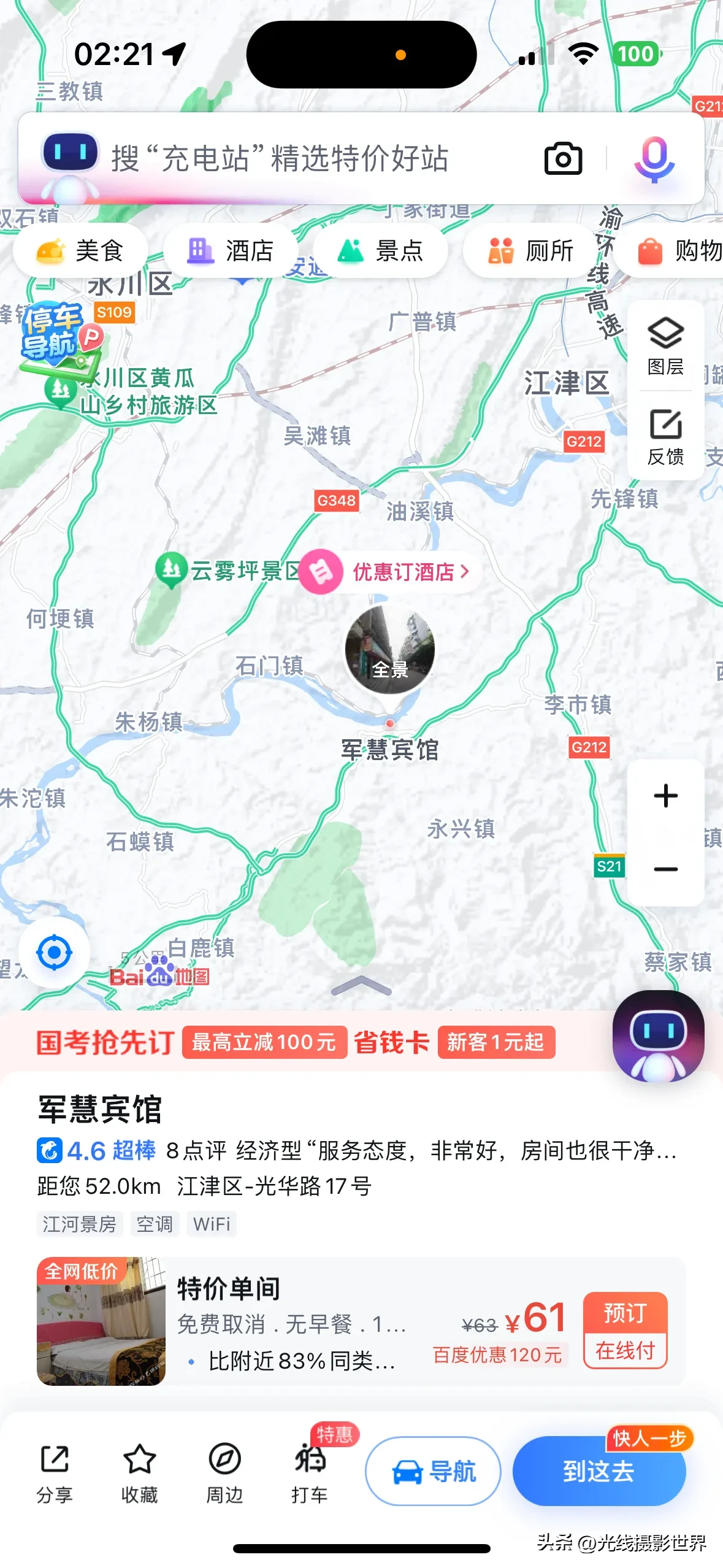
Task: Open the 优惠订酒店 hotel deal link
Action: 391,572
